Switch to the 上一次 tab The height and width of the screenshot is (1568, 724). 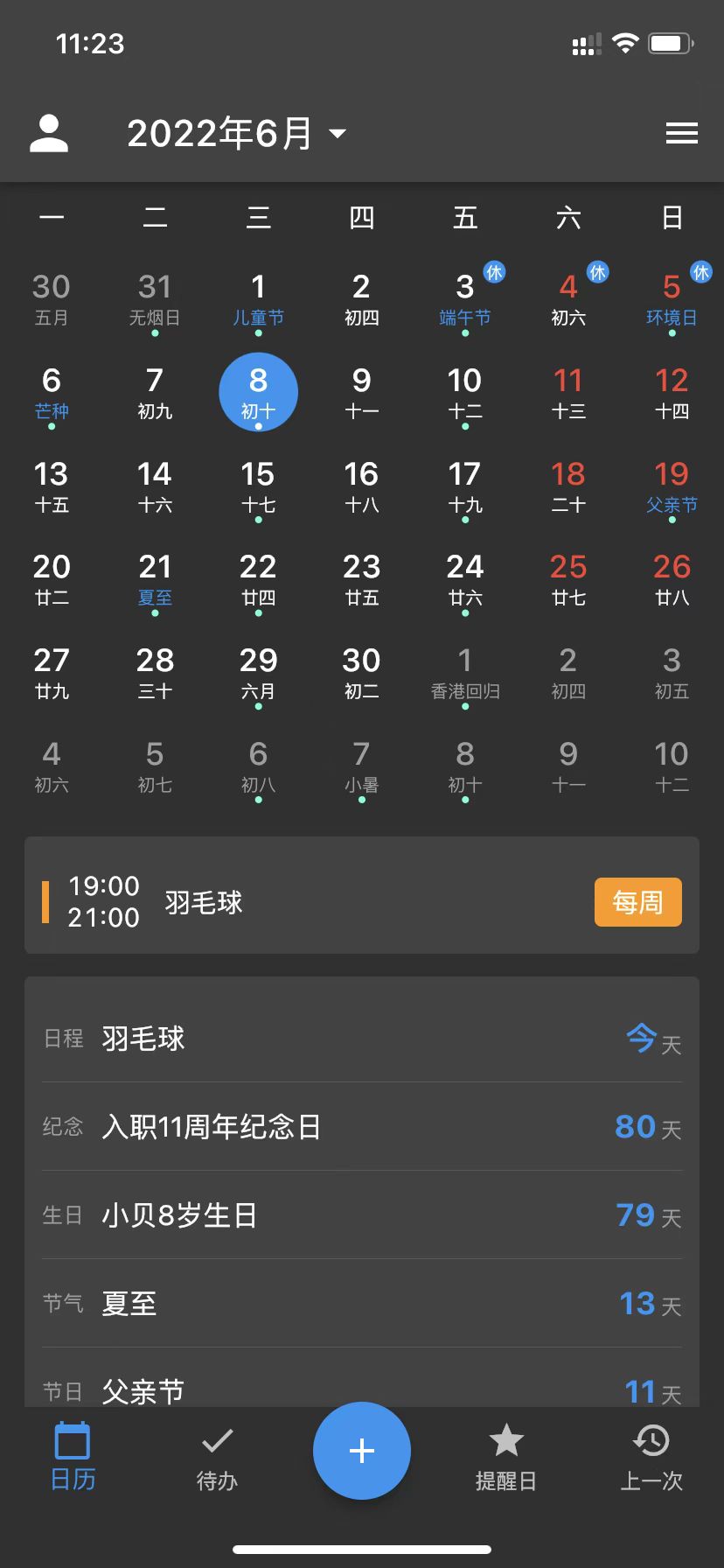click(651, 1459)
